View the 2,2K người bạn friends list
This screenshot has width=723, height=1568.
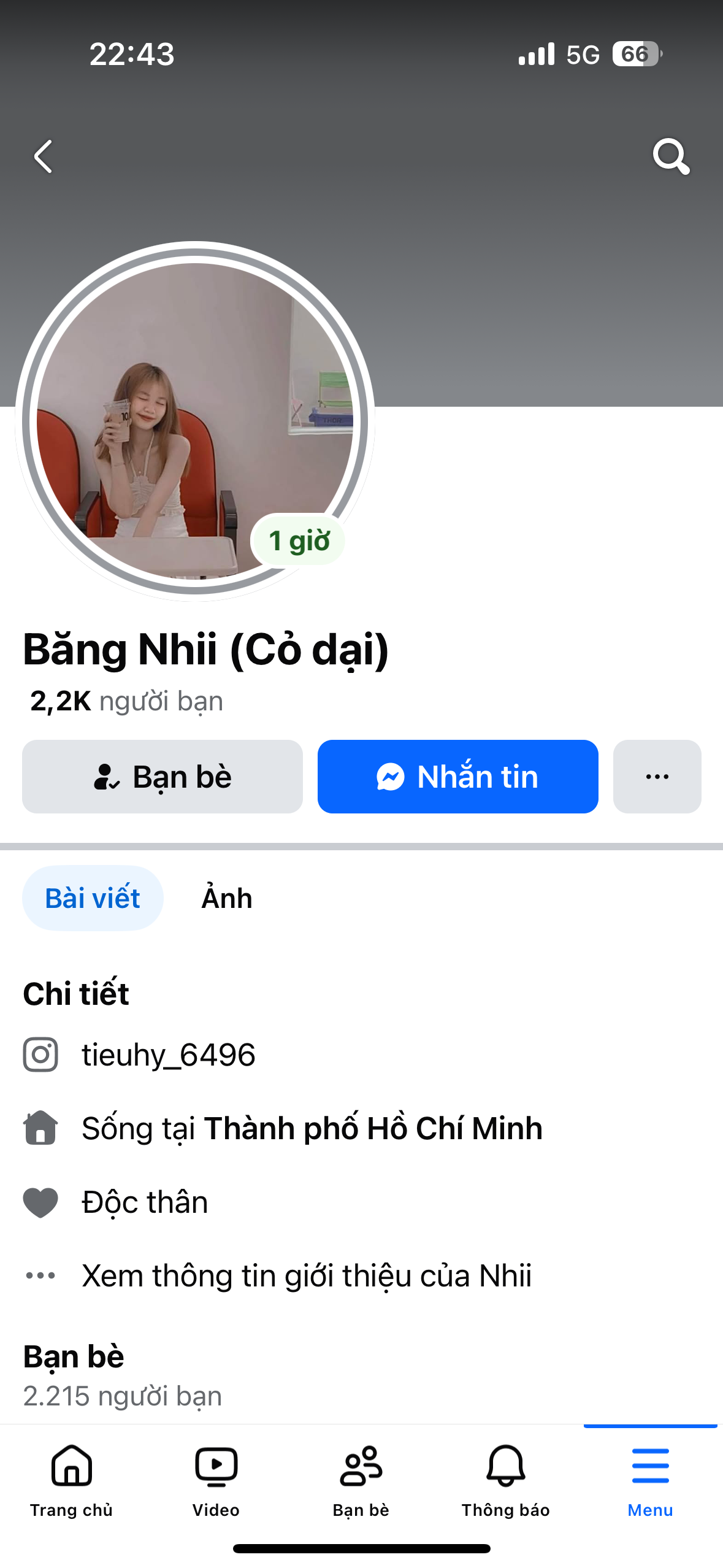[x=126, y=701]
